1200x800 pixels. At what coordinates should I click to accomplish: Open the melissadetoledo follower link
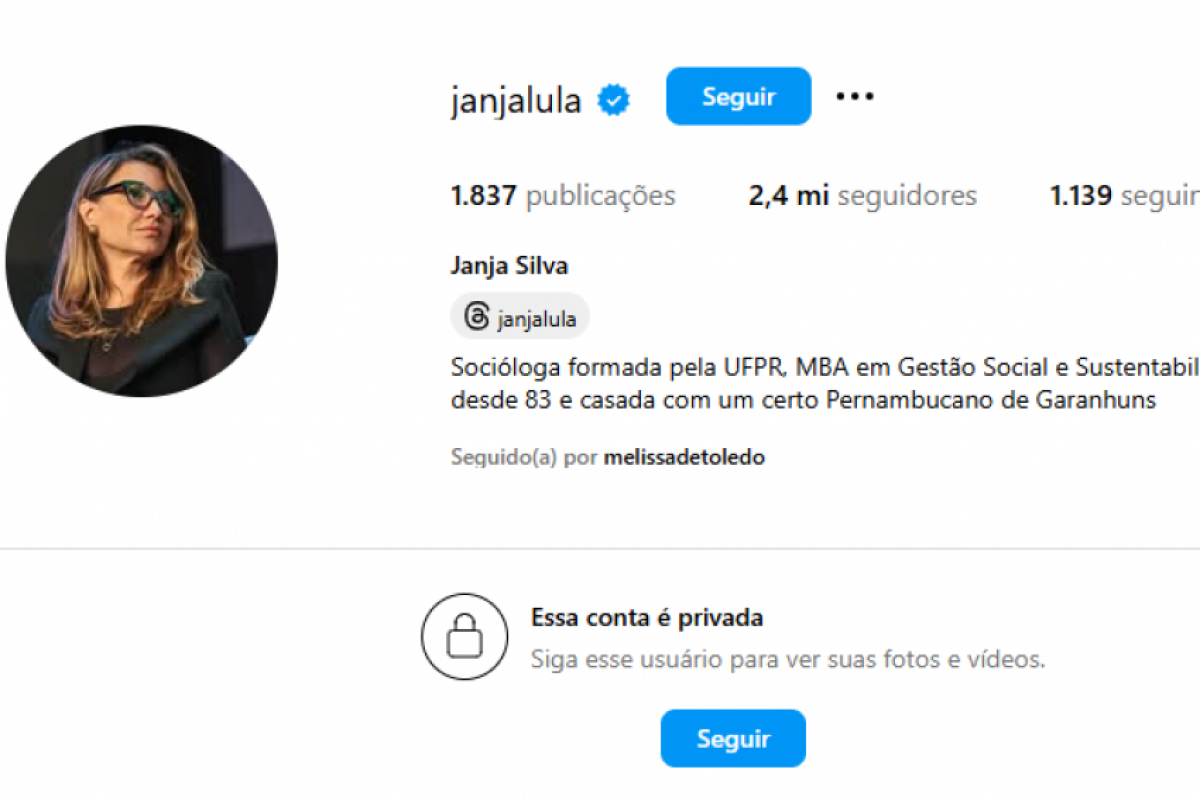point(683,458)
